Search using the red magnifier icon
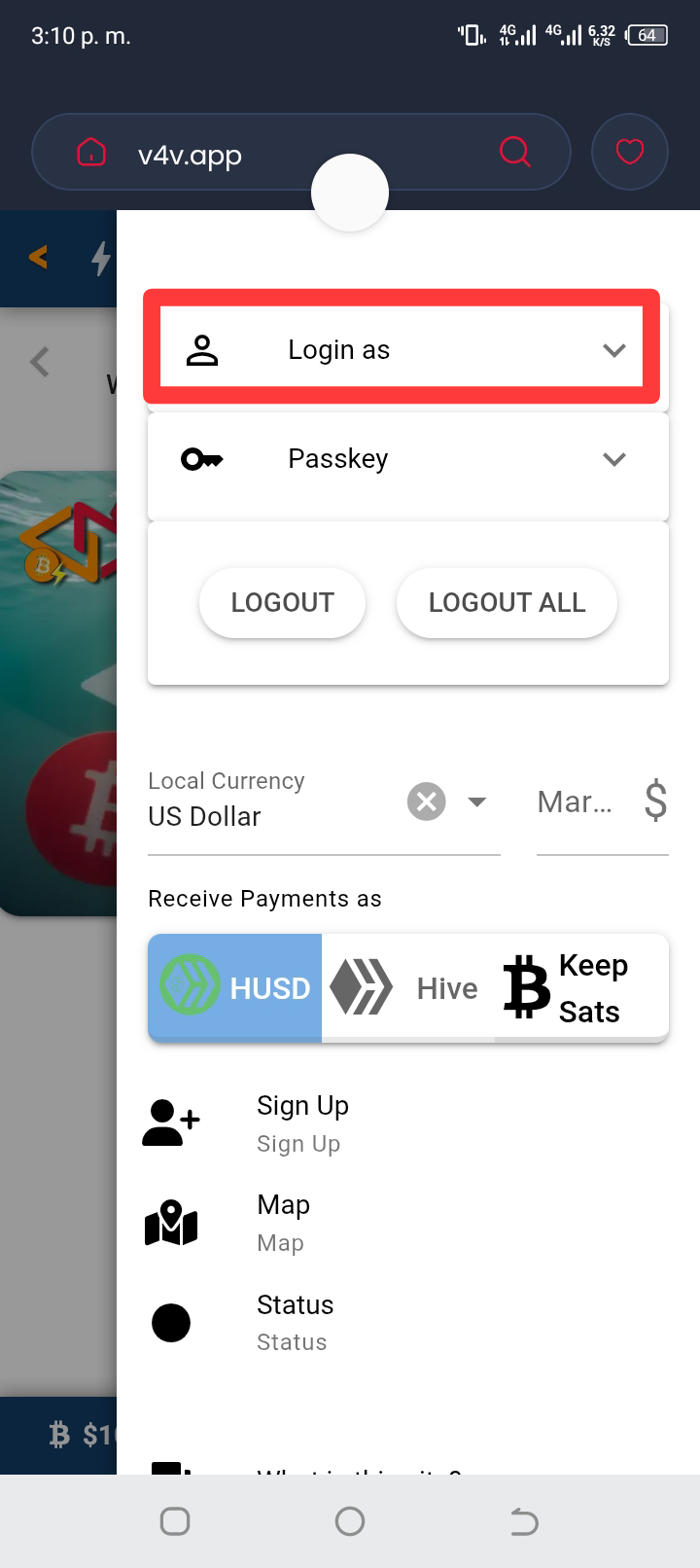The width and height of the screenshot is (700, 1568). click(514, 152)
